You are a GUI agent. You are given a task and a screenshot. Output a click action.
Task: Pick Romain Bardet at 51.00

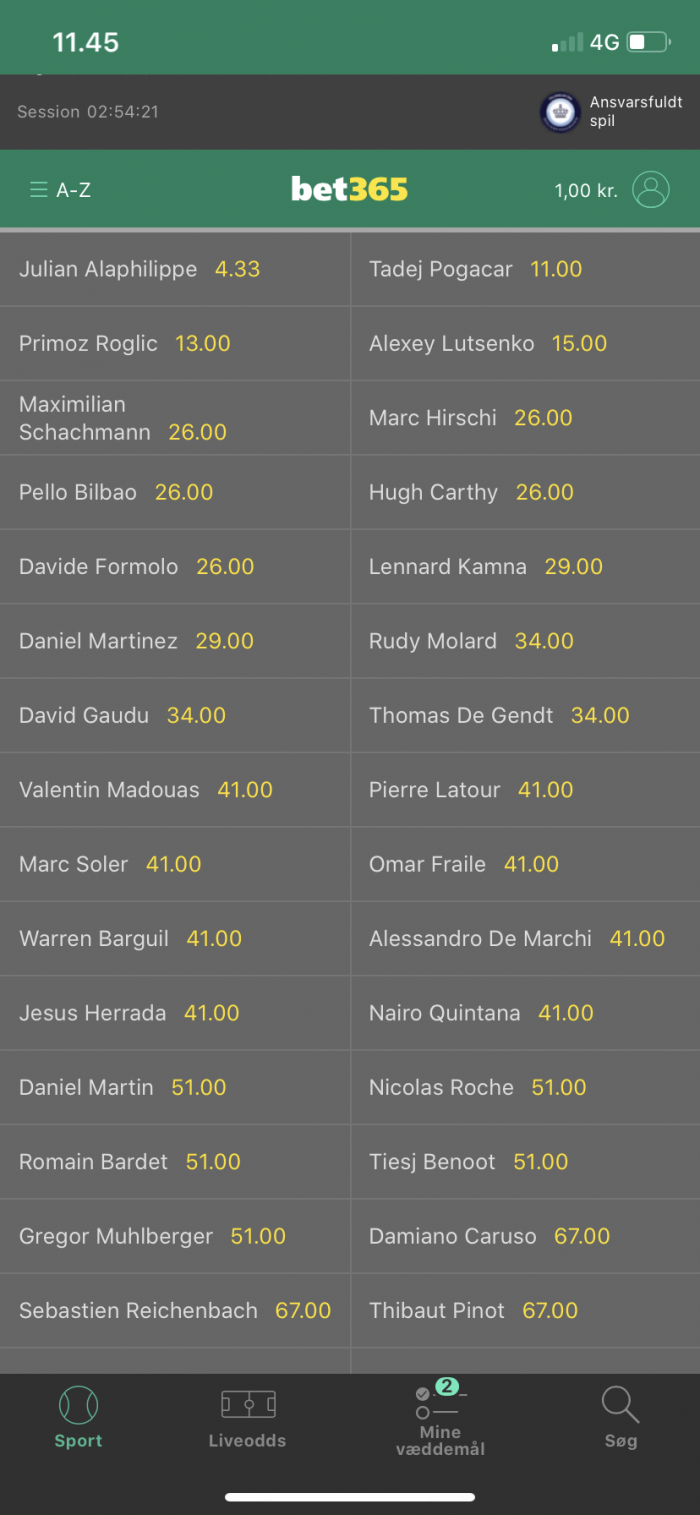pyautogui.click(x=175, y=1162)
